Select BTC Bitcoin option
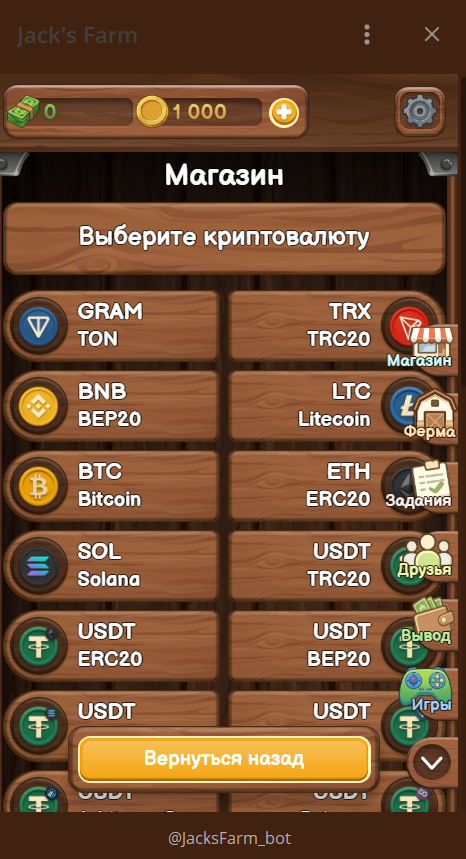Screen dimensions: 466x859 pyautogui.click(x=112, y=486)
